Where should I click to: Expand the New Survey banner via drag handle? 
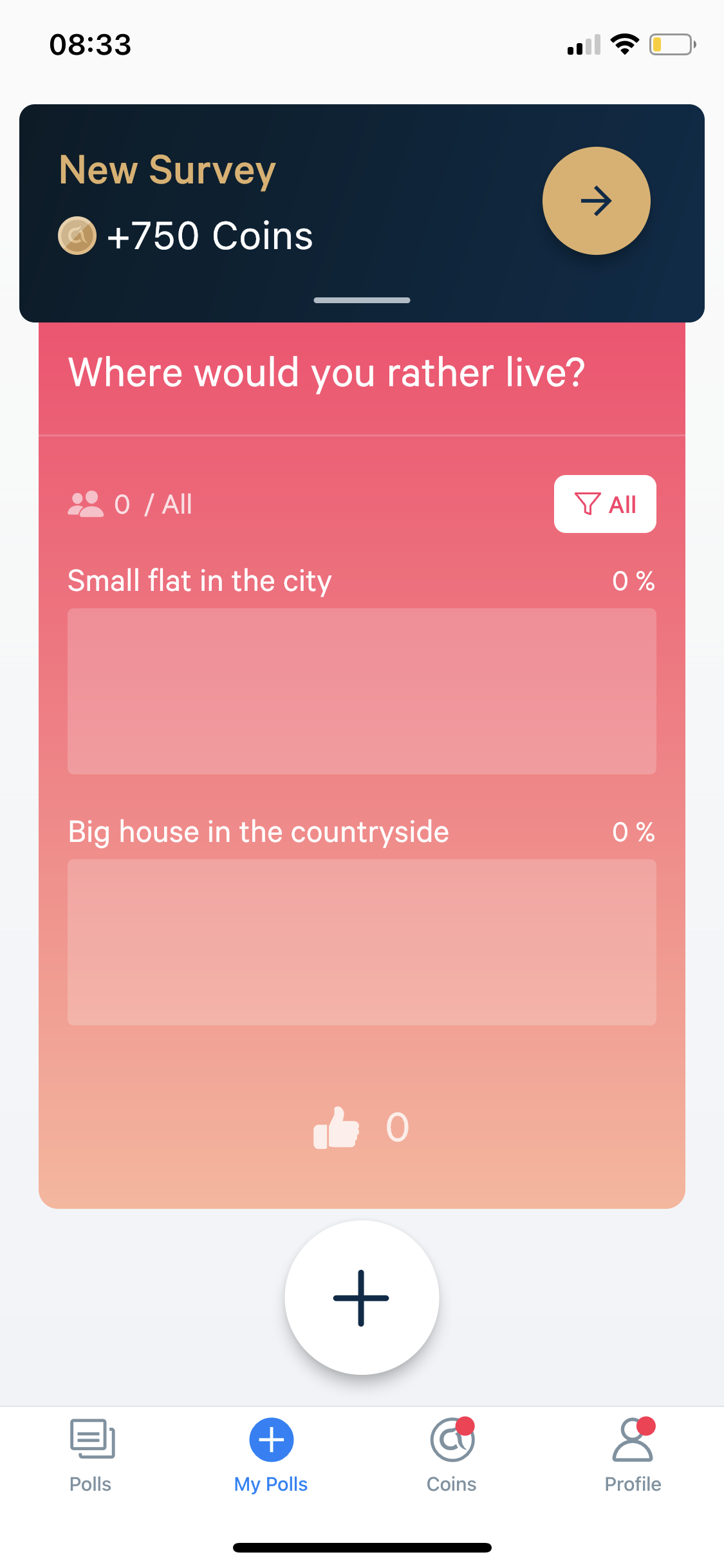(x=362, y=300)
